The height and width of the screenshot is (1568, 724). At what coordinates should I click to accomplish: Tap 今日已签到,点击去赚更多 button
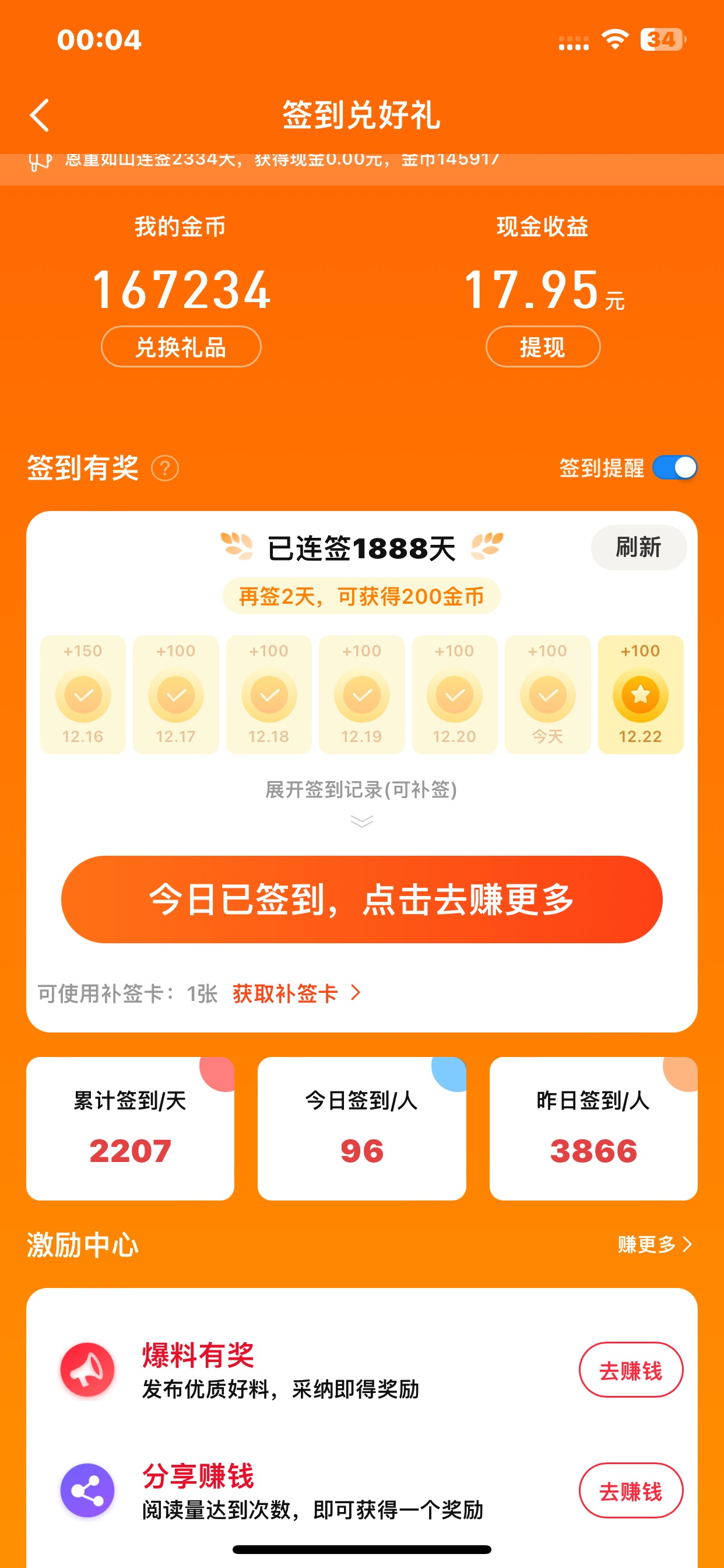tap(361, 899)
